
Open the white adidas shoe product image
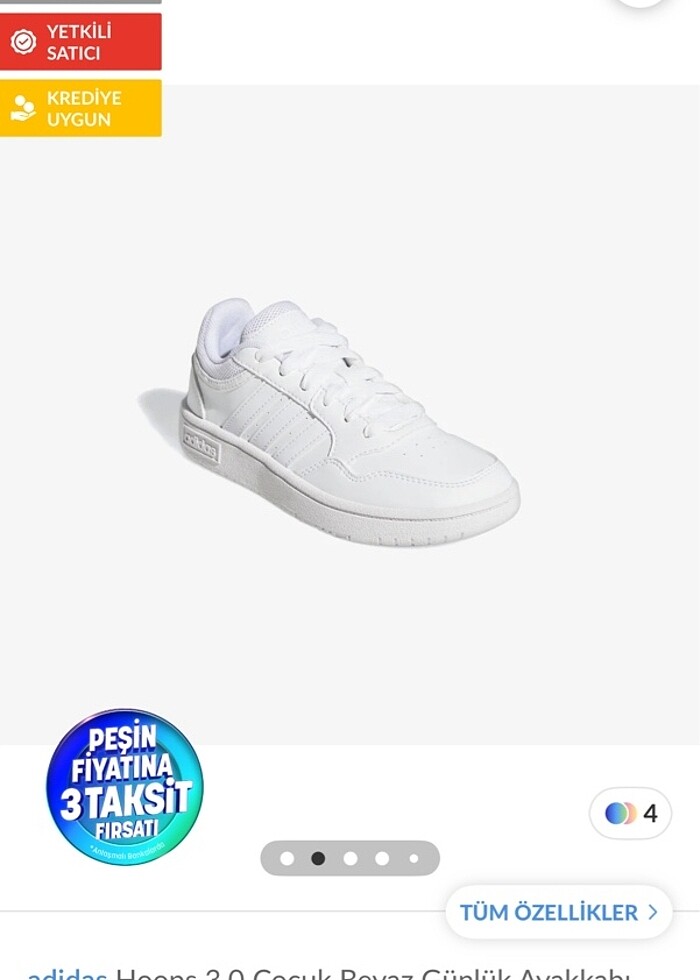[x=350, y=420]
